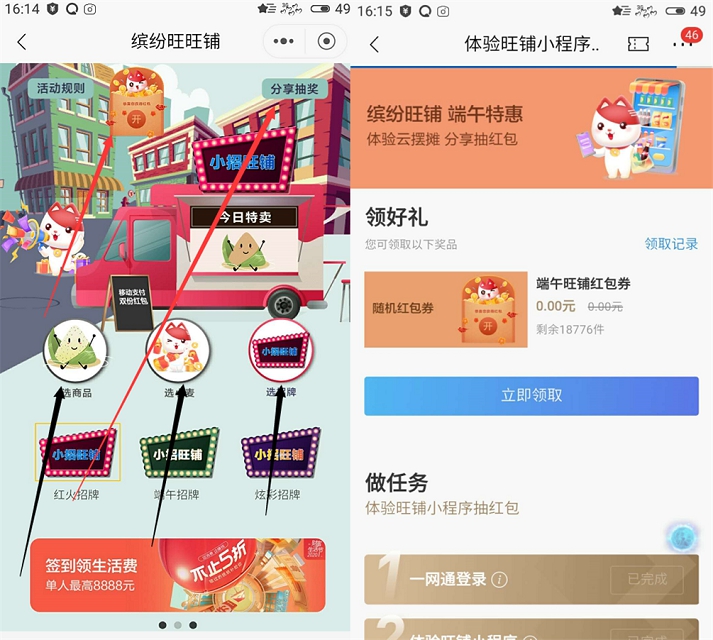Open the mini program three-dot menu
This screenshot has width=713, height=640.
[283, 42]
